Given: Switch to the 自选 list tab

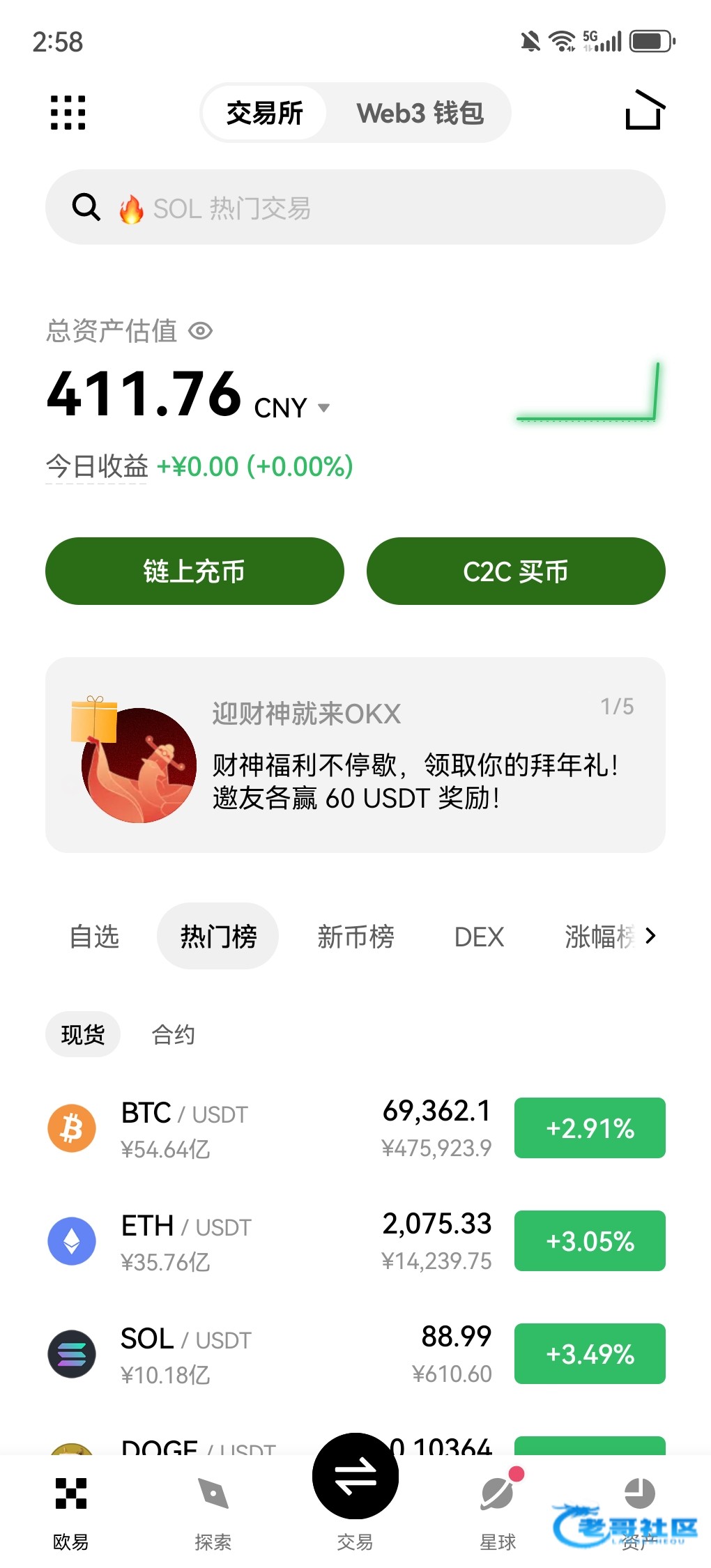Looking at the screenshot, I should [95, 937].
